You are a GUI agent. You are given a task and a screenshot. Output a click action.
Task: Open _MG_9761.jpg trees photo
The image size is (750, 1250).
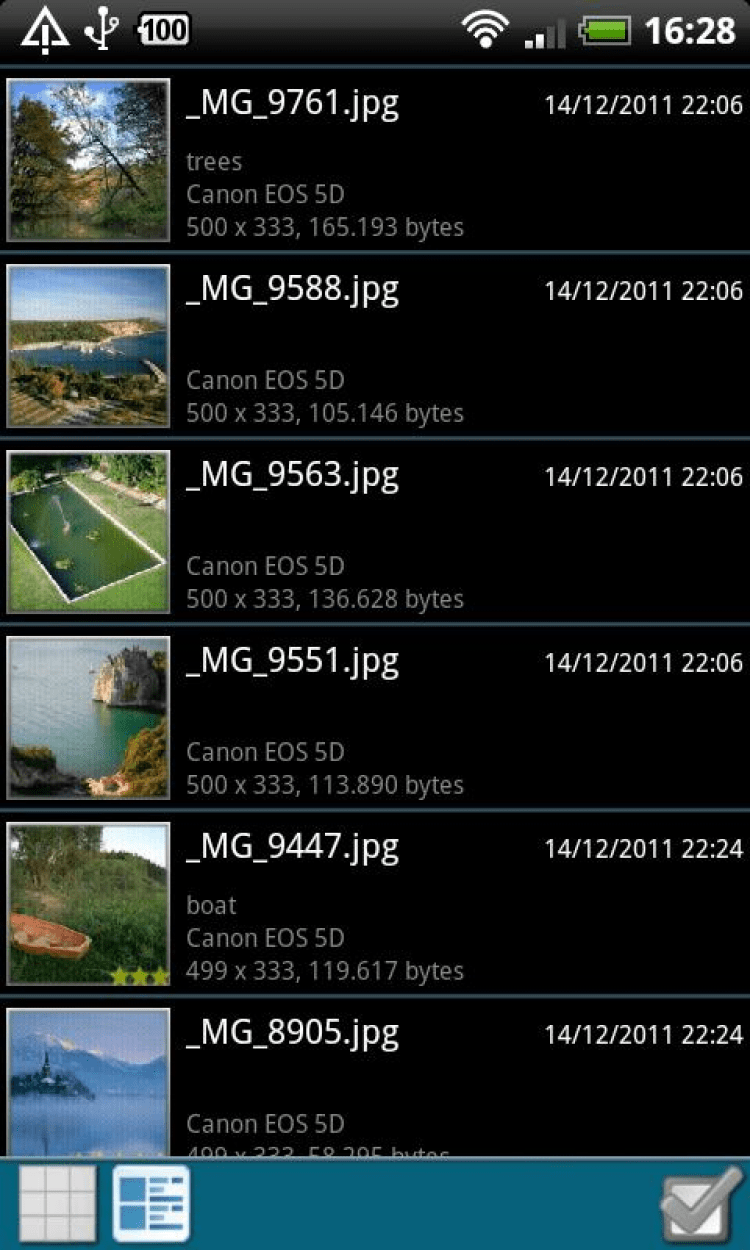point(375,160)
